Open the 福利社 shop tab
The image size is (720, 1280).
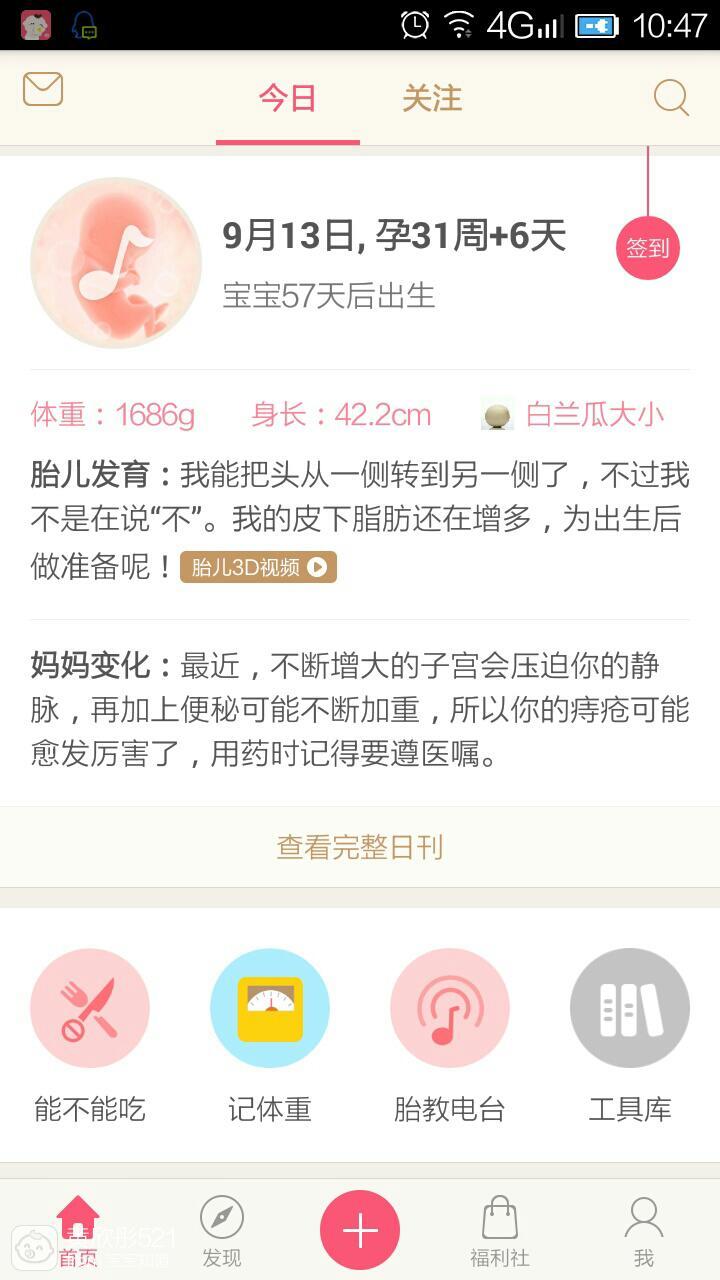(500, 1231)
